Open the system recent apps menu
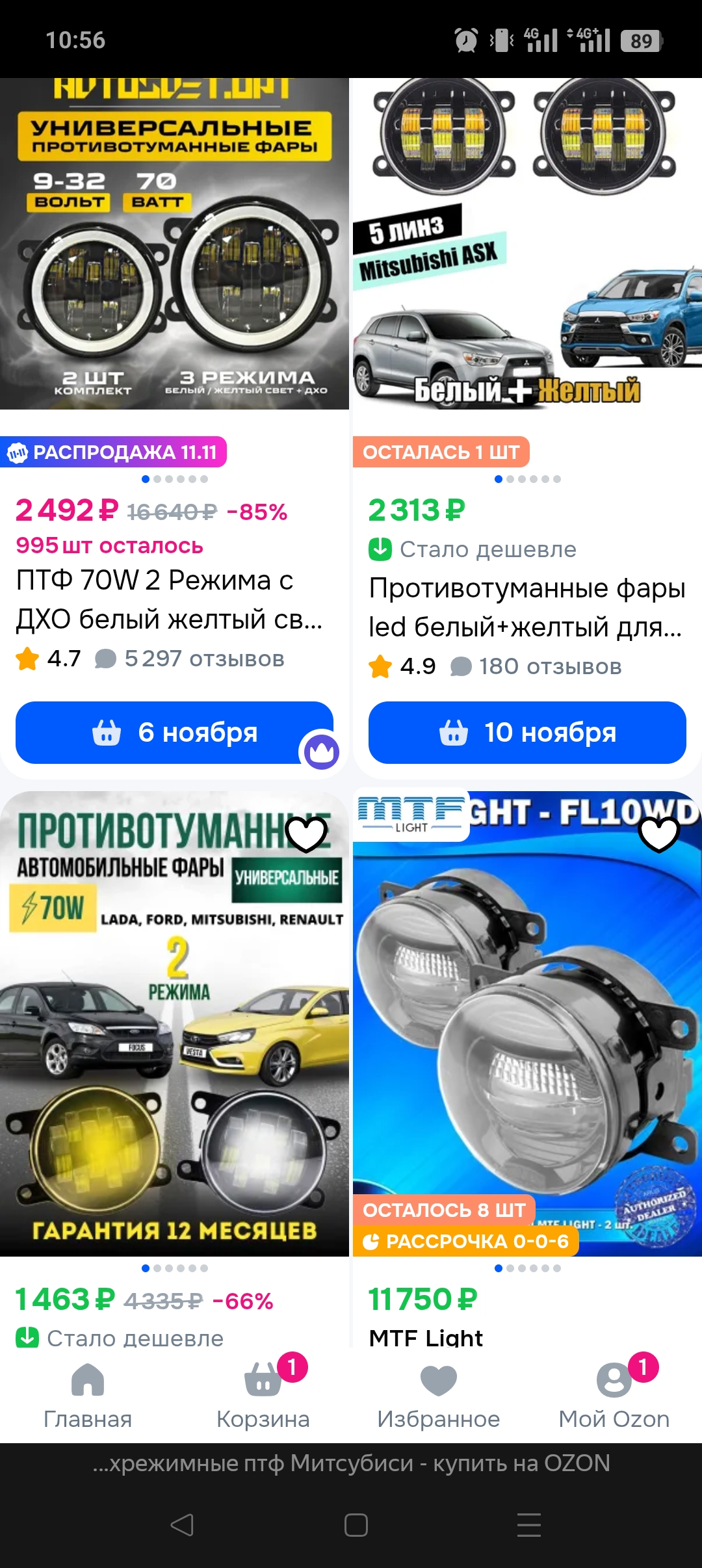 pyautogui.click(x=528, y=1524)
